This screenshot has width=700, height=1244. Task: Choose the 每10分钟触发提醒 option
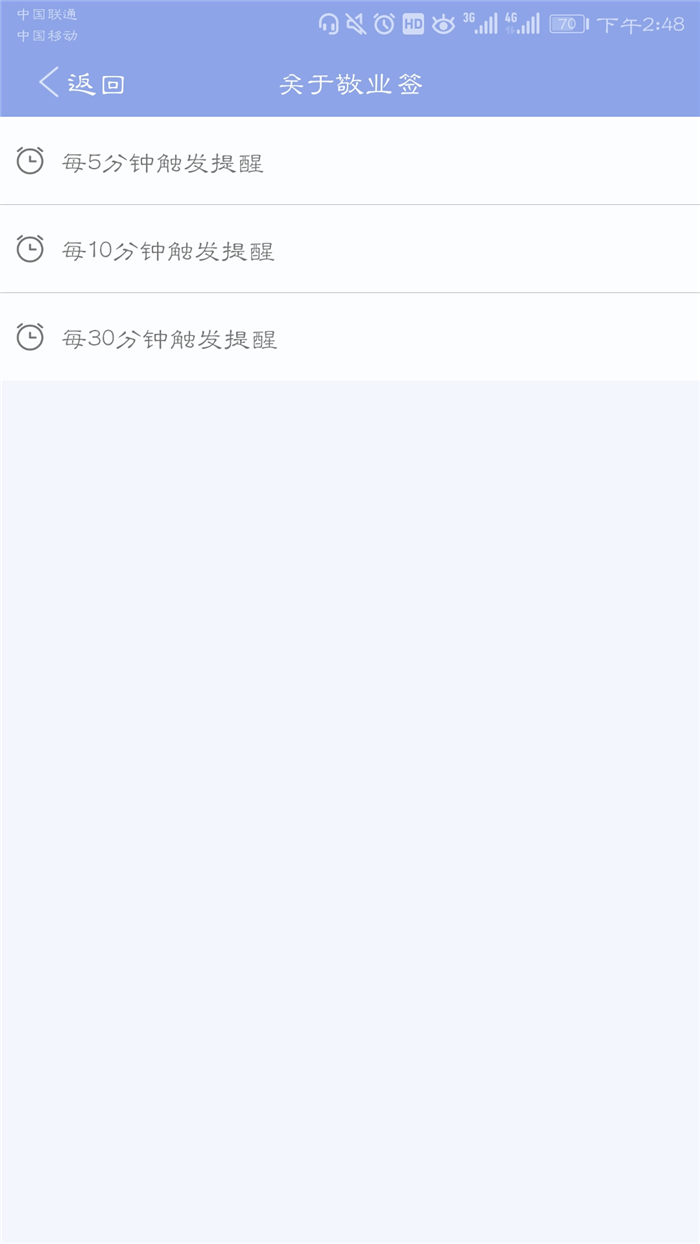point(350,249)
